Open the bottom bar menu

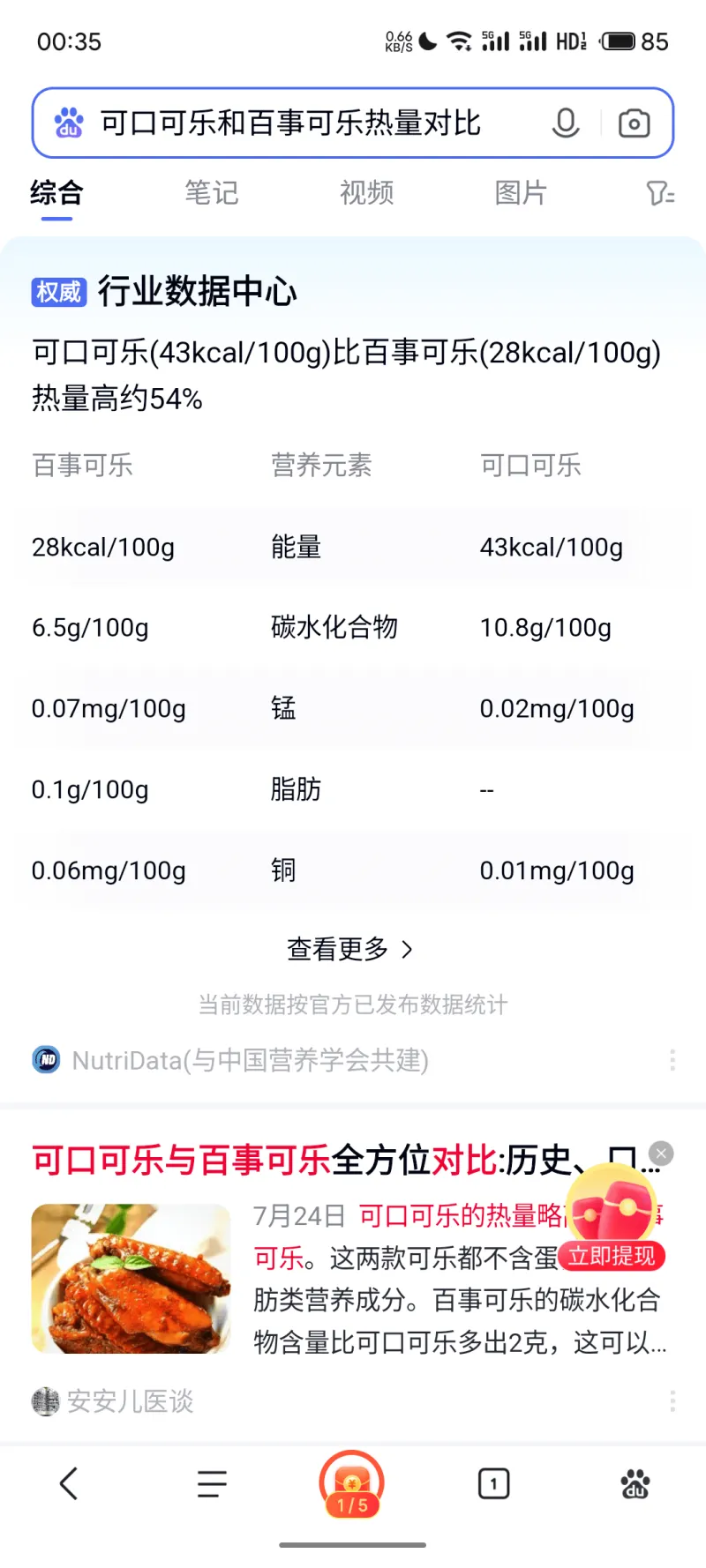click(x=212, y=1483)
